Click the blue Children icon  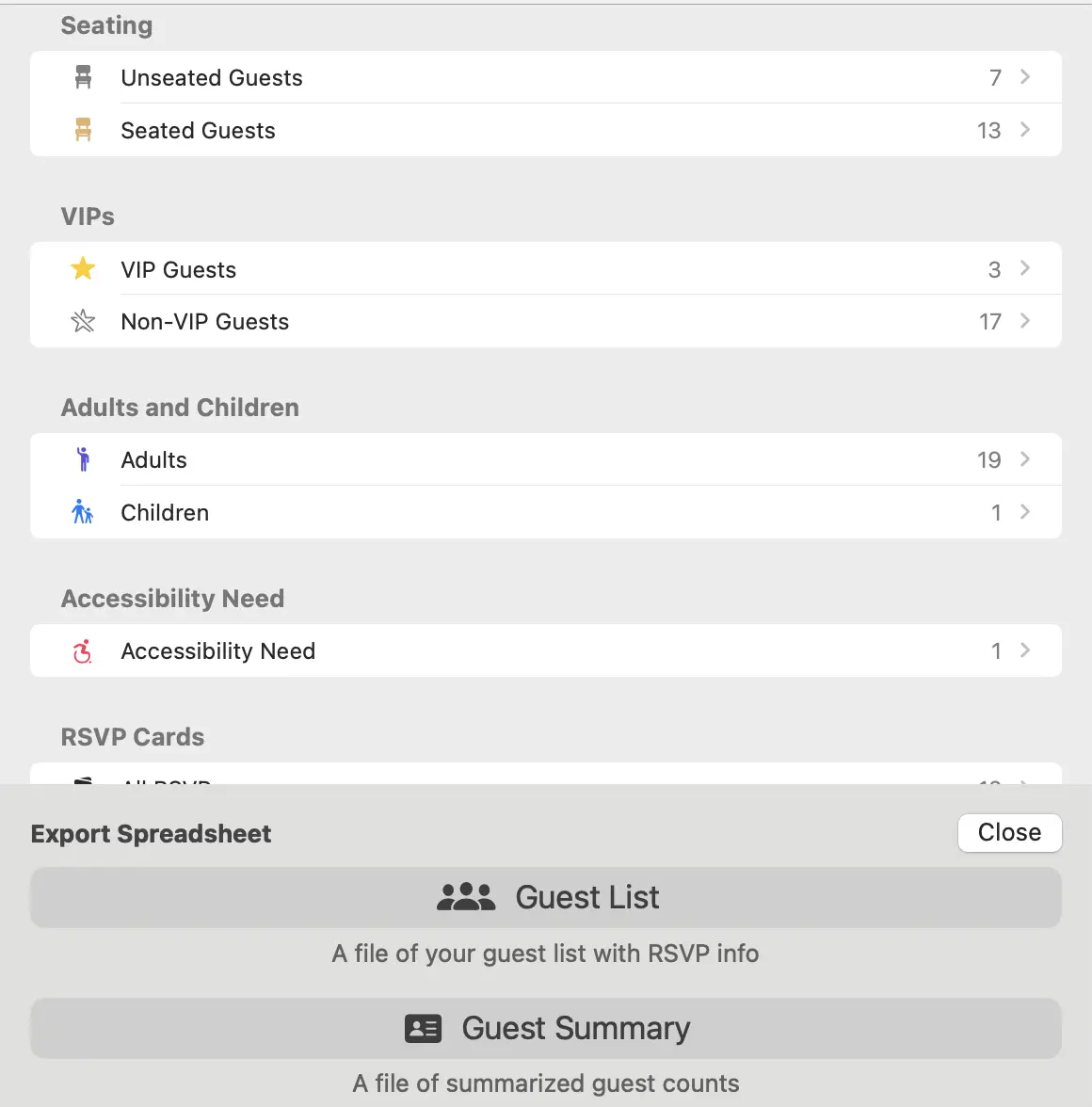tap(83, 511)
